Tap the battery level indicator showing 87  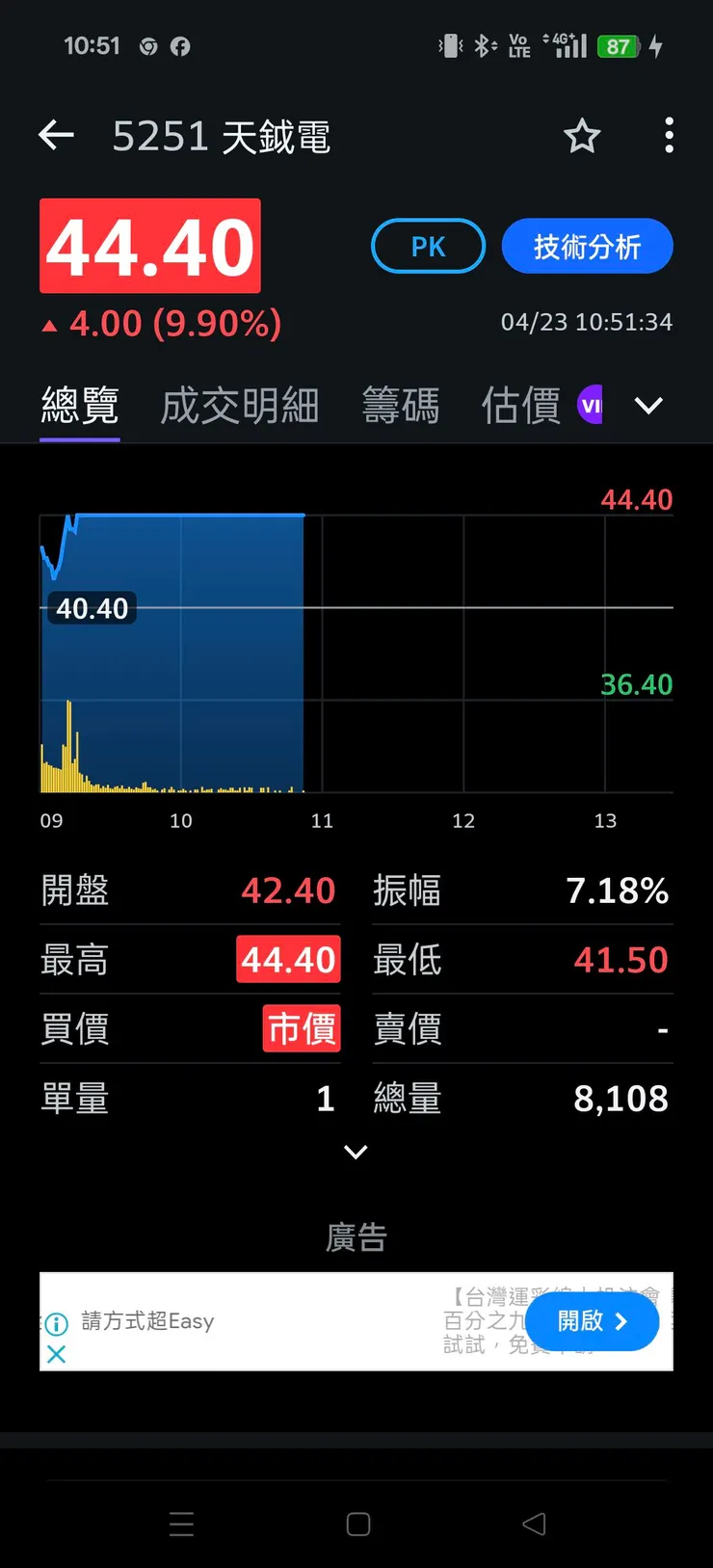[x=618, y=45]
